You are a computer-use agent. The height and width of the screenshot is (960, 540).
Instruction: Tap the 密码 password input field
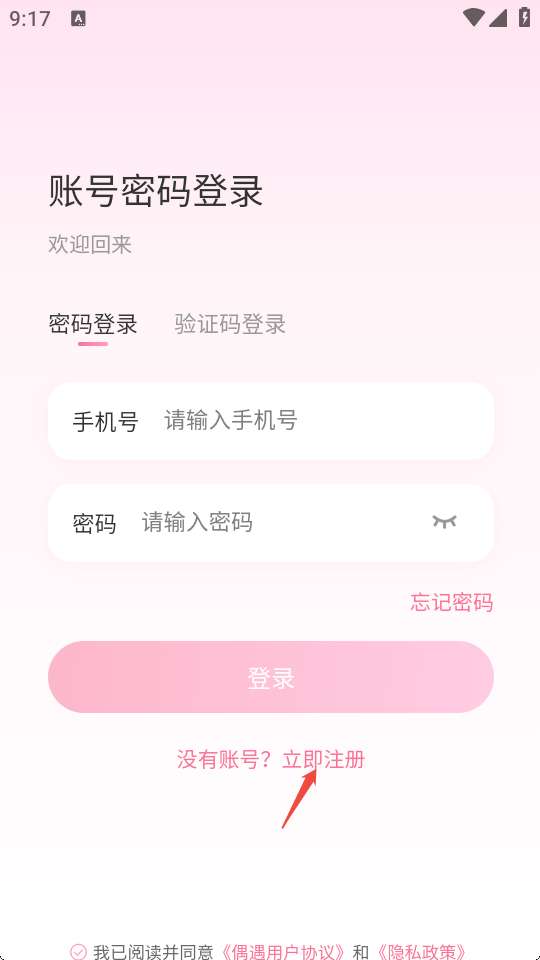271,523
